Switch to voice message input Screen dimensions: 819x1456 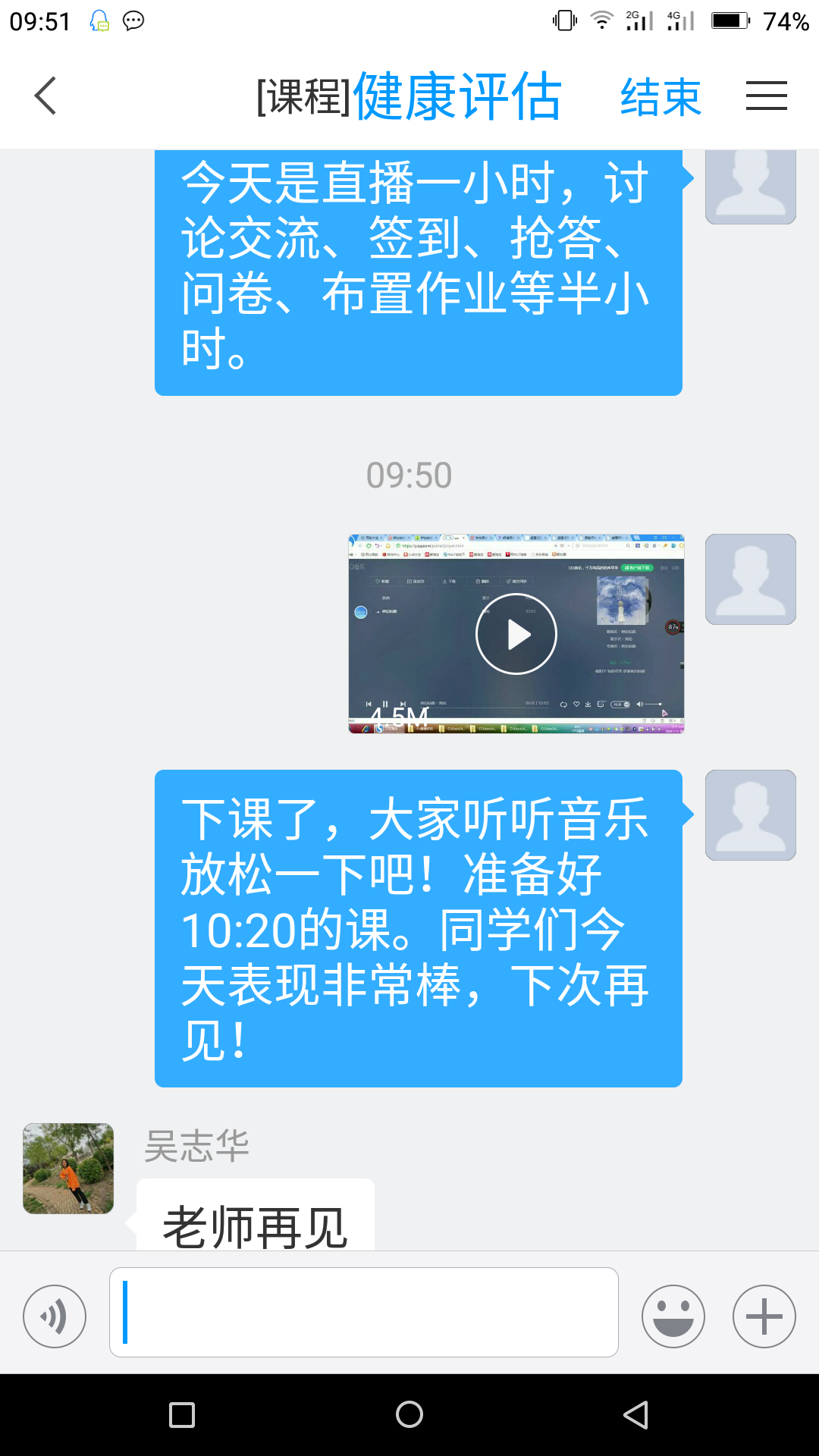55,1316
